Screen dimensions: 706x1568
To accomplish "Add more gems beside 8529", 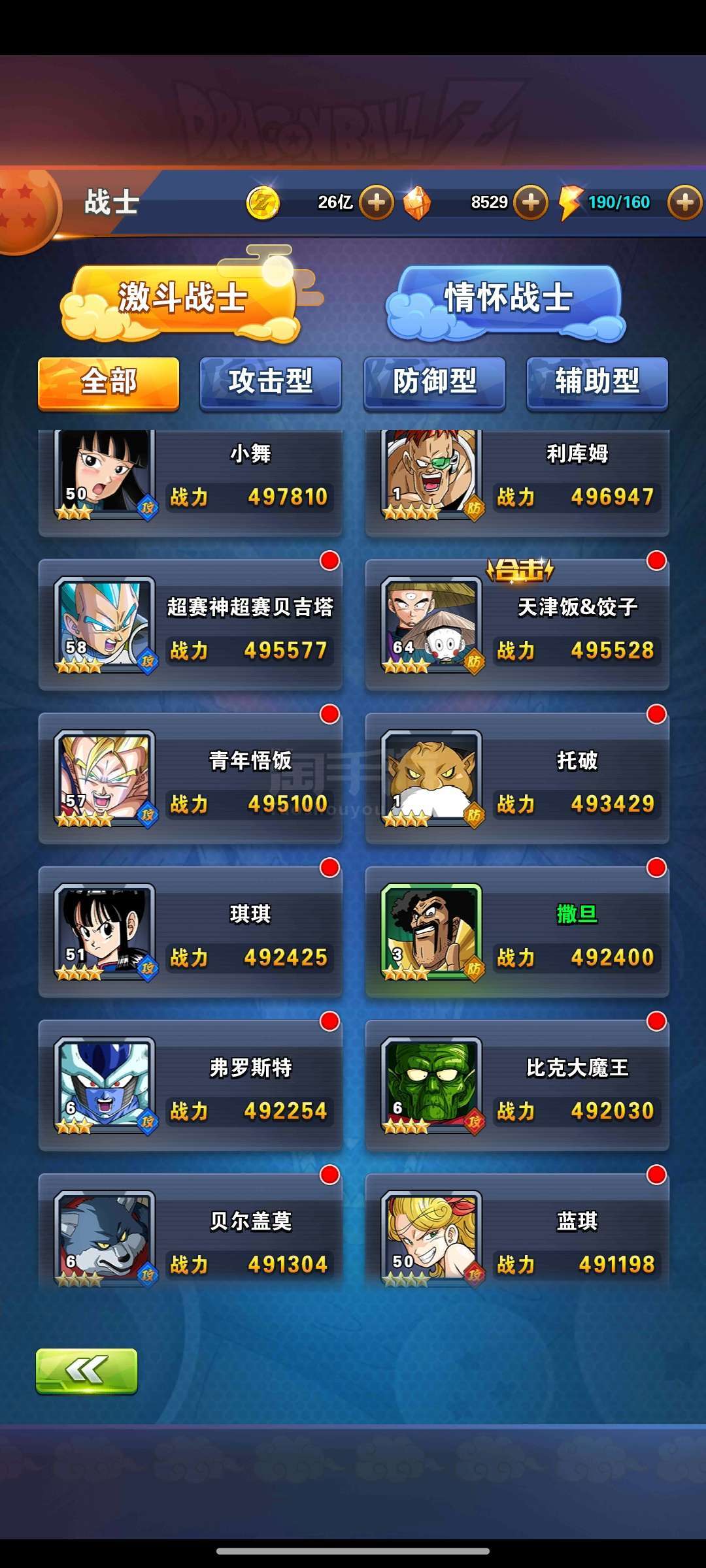I will pyautogui.click(x=531, y=203).
